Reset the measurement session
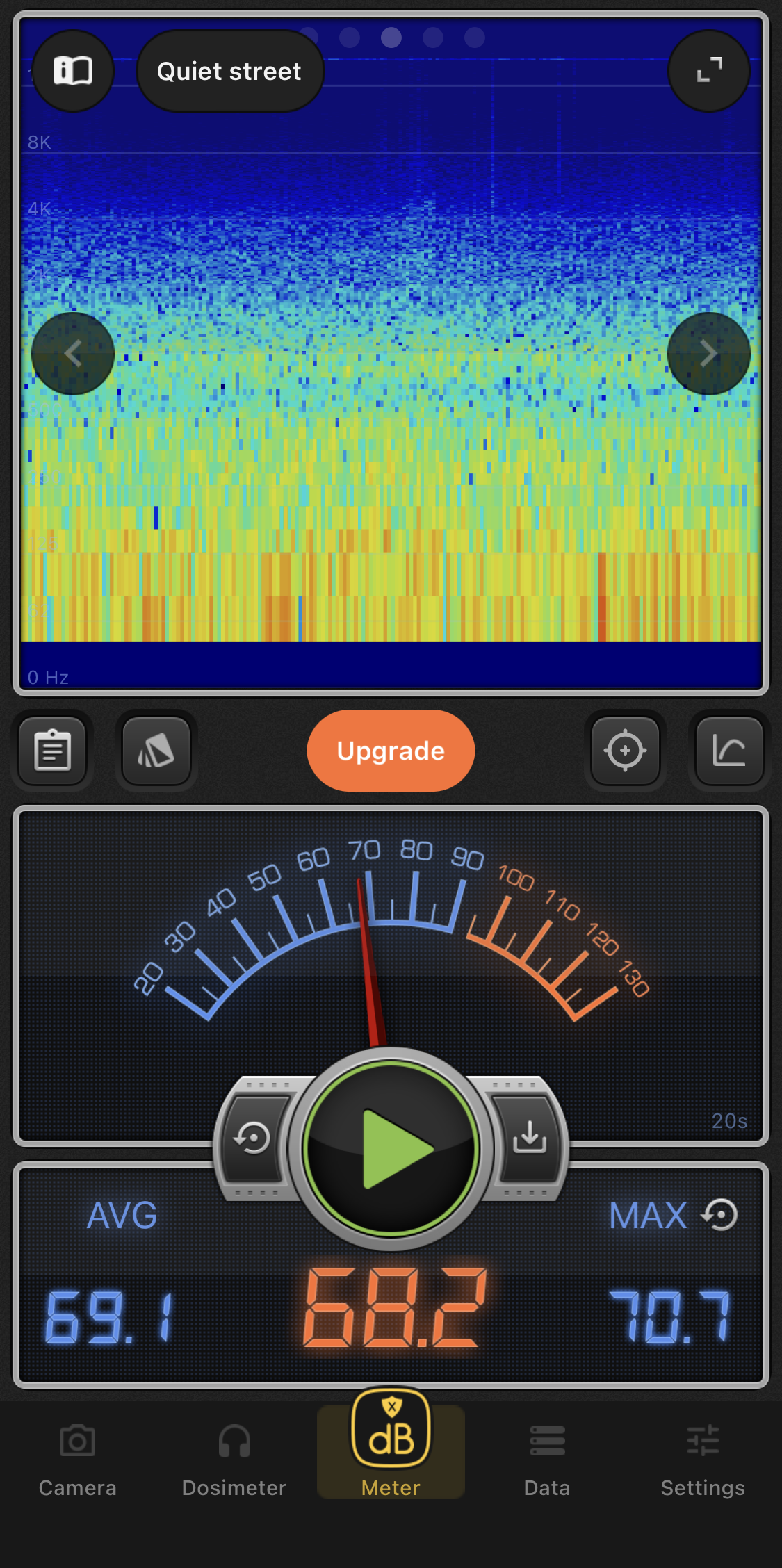Image resolution: width=782 pixels, height=1568 pixels. (253, 1138)
